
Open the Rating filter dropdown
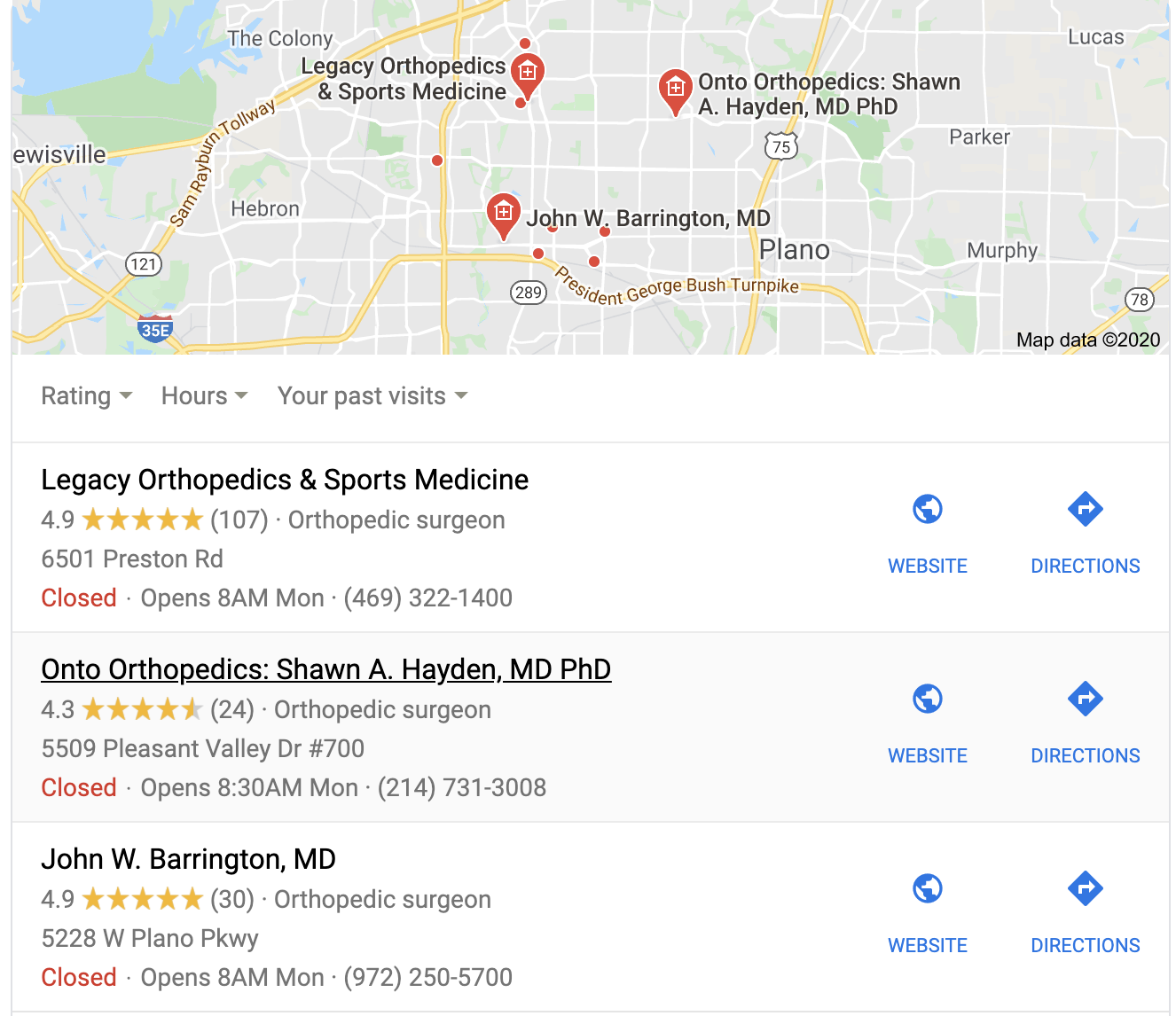[86, 396]
